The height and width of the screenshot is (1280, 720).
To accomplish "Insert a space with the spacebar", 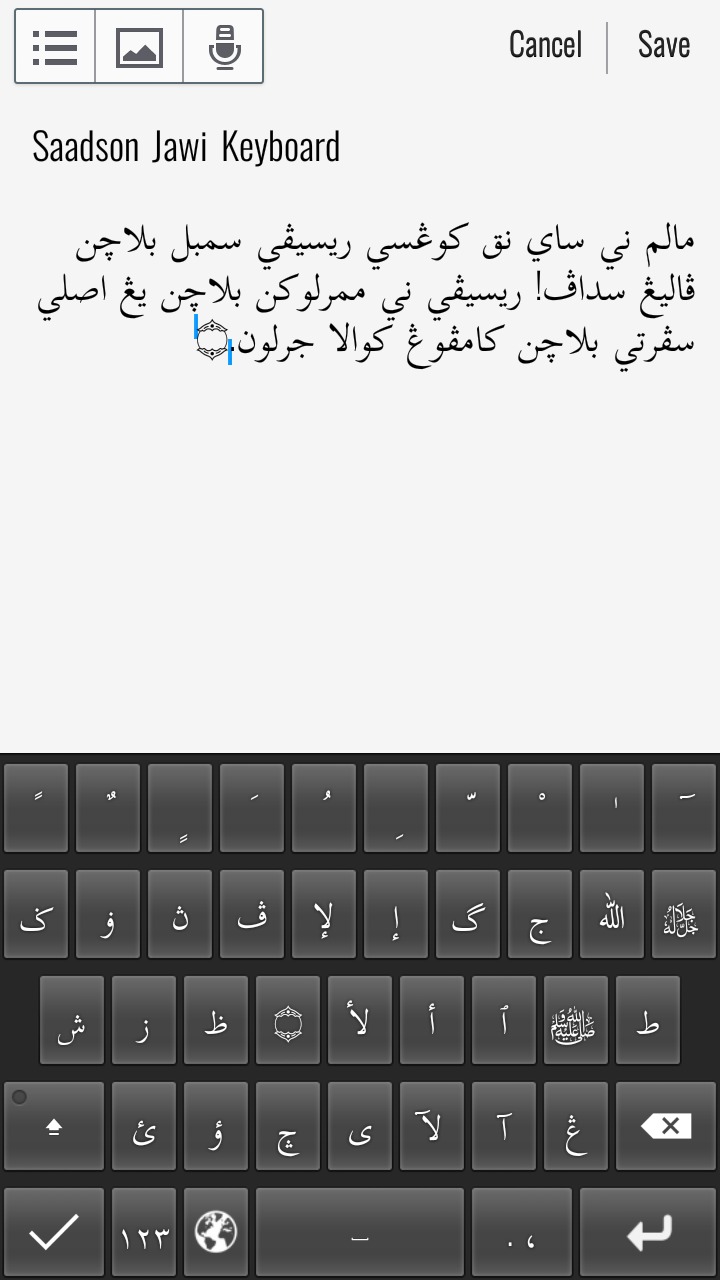I will (x=360, y=1234).
